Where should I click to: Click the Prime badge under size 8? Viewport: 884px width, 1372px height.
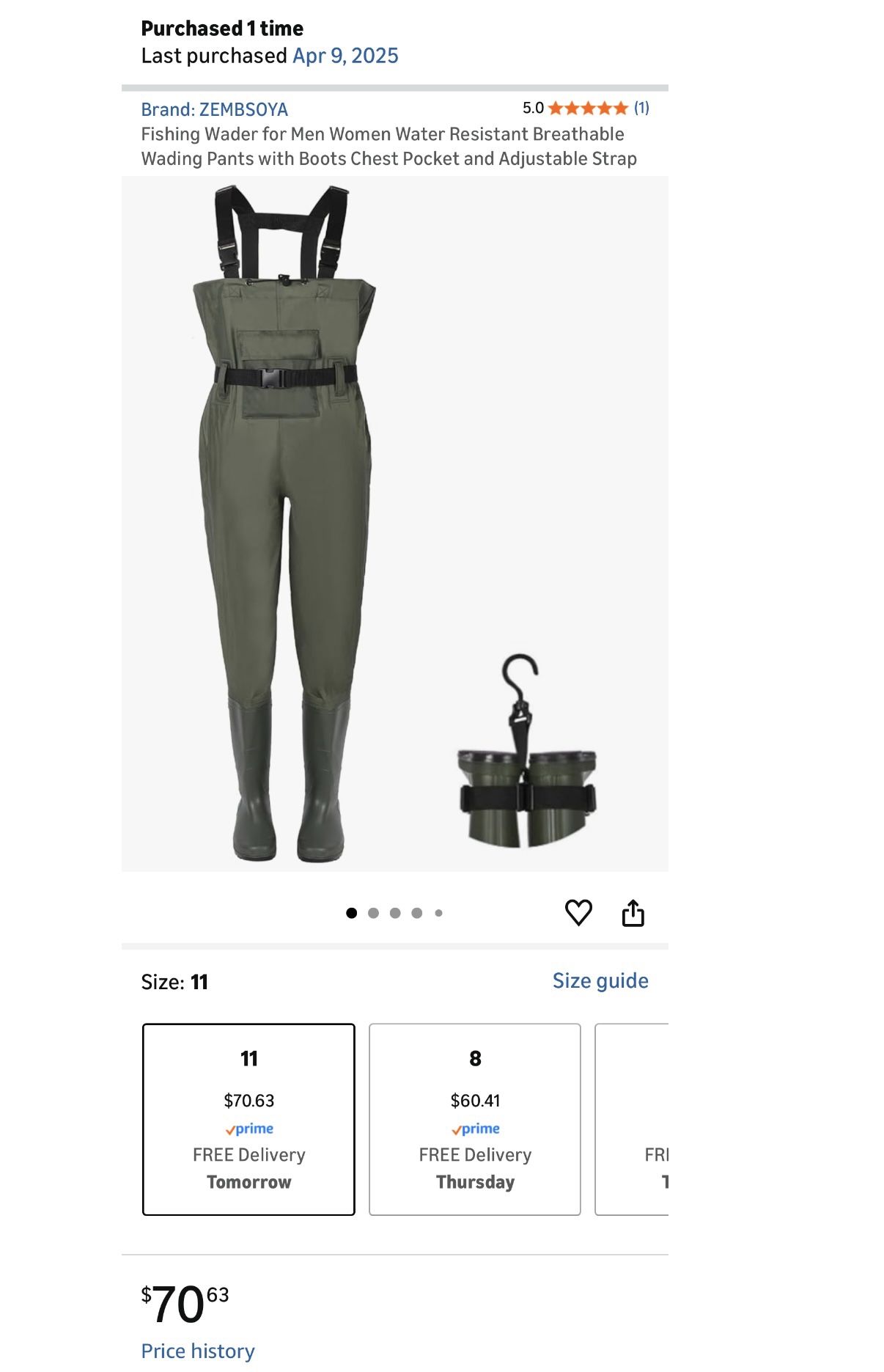pyautogui.click(x=474, y=1129)
